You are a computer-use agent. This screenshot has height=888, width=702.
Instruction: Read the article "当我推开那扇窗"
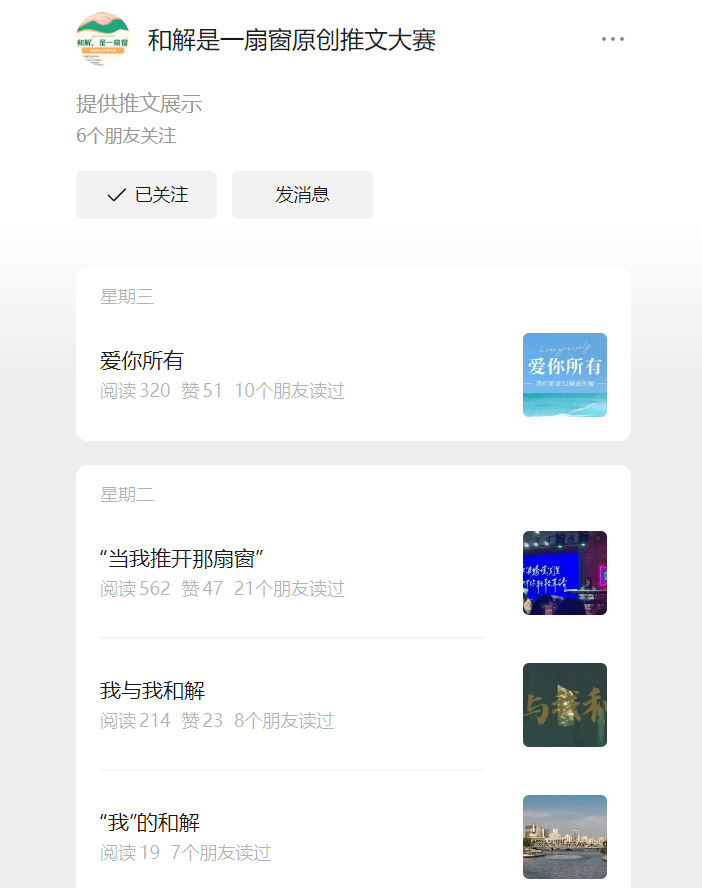pos(182,559)
